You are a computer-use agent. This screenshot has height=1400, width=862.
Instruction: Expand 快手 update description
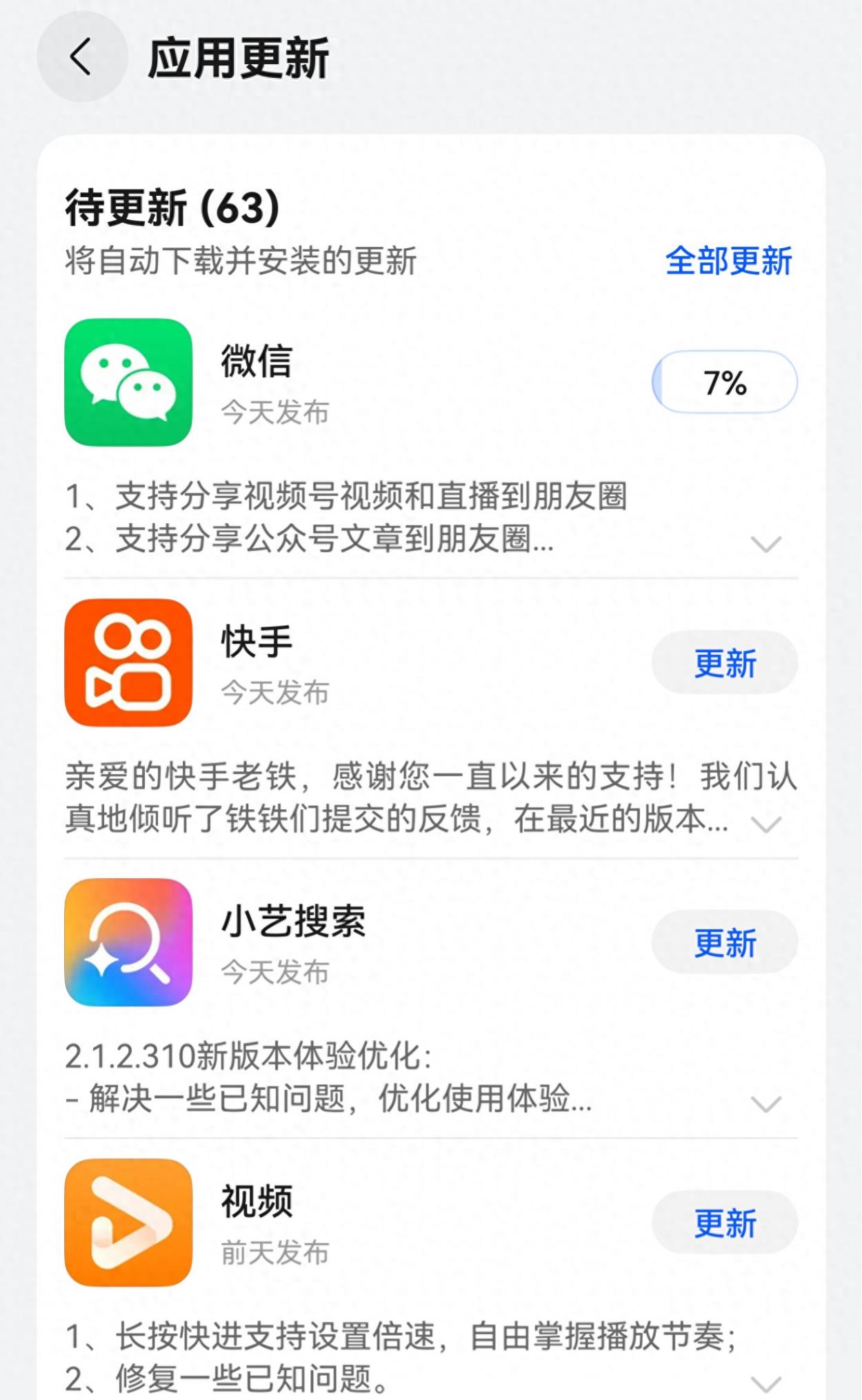(x=766, y=824)
